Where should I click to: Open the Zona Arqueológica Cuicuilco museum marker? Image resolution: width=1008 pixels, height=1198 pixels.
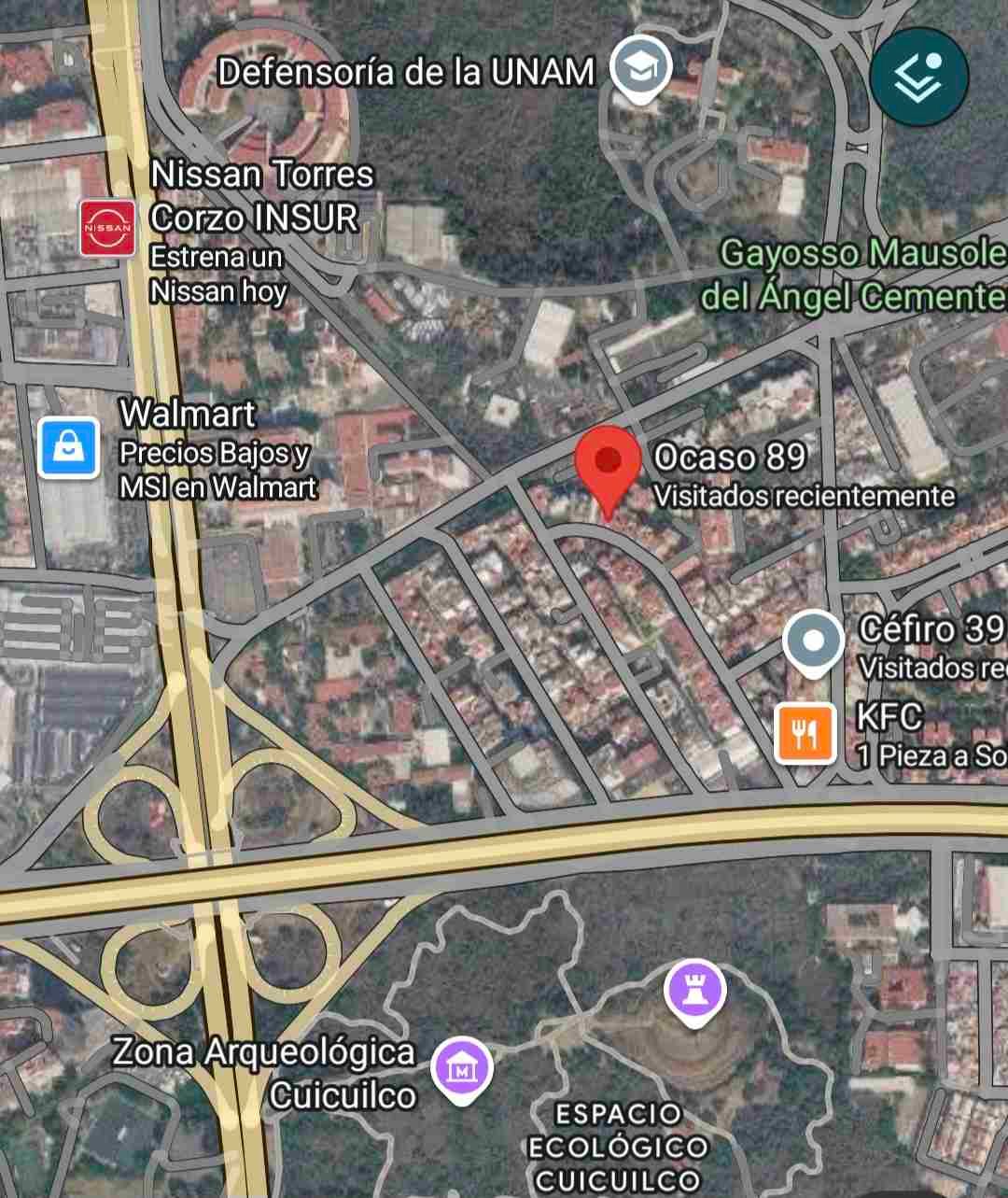coord(462,1069)
